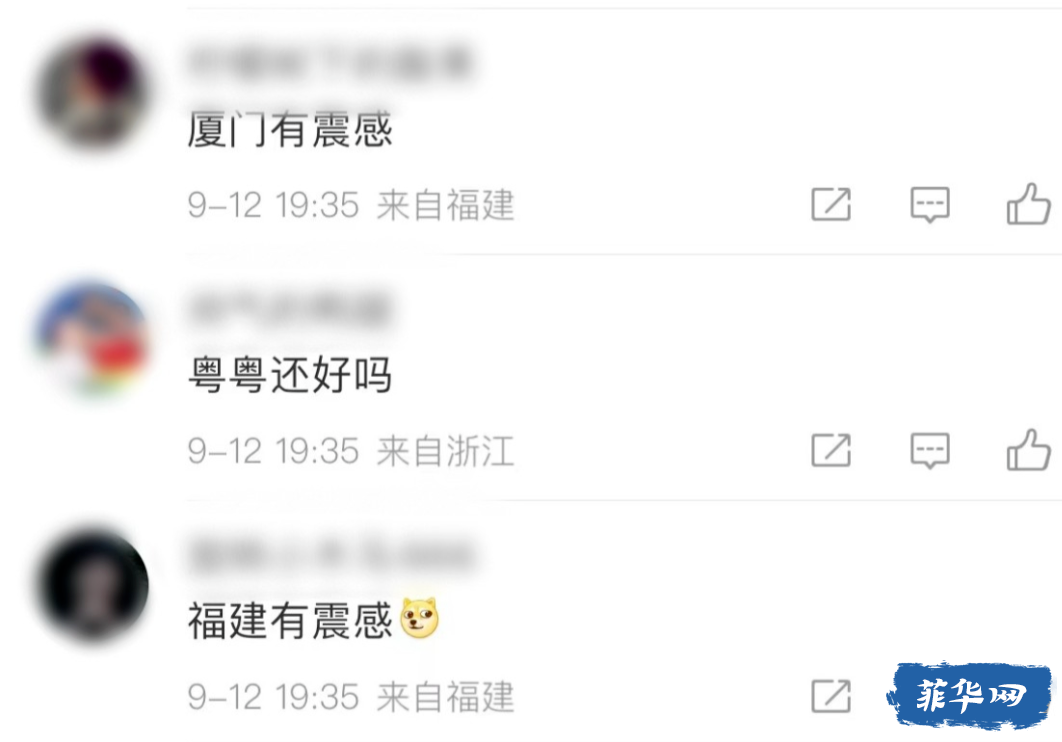Image resolution: width=1062 pixels, height=742 pixels.
Task: Like the comment 厦门有震感
Action: [x=1029, y=204]
